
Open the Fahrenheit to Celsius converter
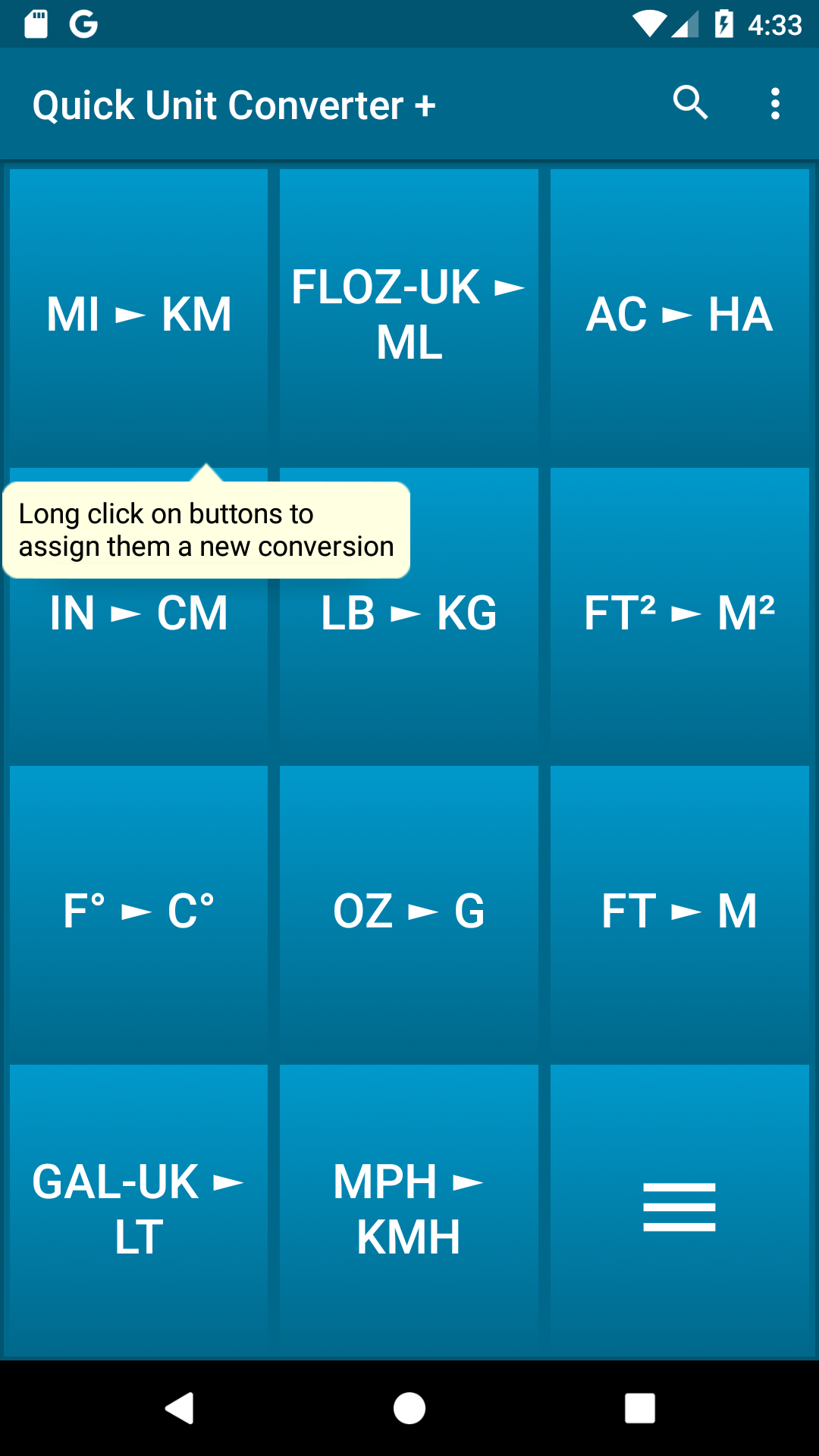pos(138,910)
